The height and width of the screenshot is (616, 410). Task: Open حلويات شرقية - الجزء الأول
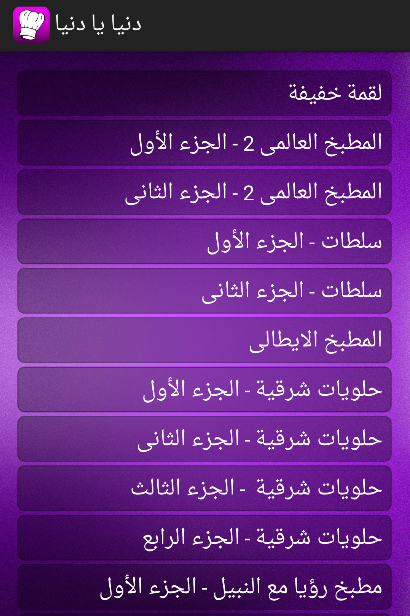pyautogui.click(x=205, y=389)
